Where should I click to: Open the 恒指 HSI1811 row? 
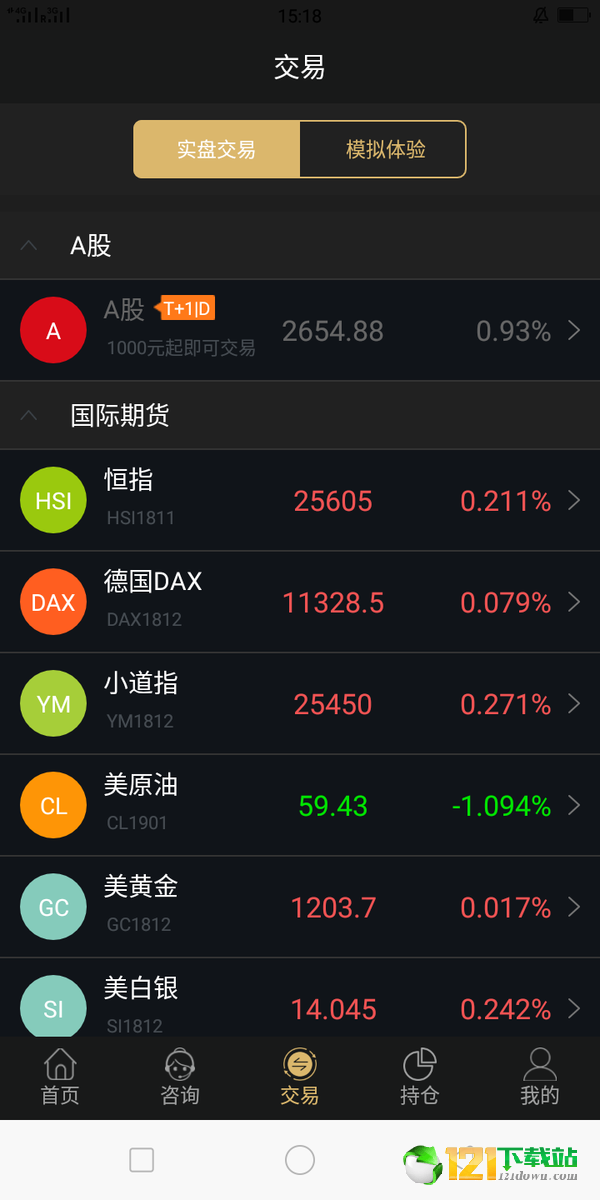pyautogui.click(x=300, y=500)
